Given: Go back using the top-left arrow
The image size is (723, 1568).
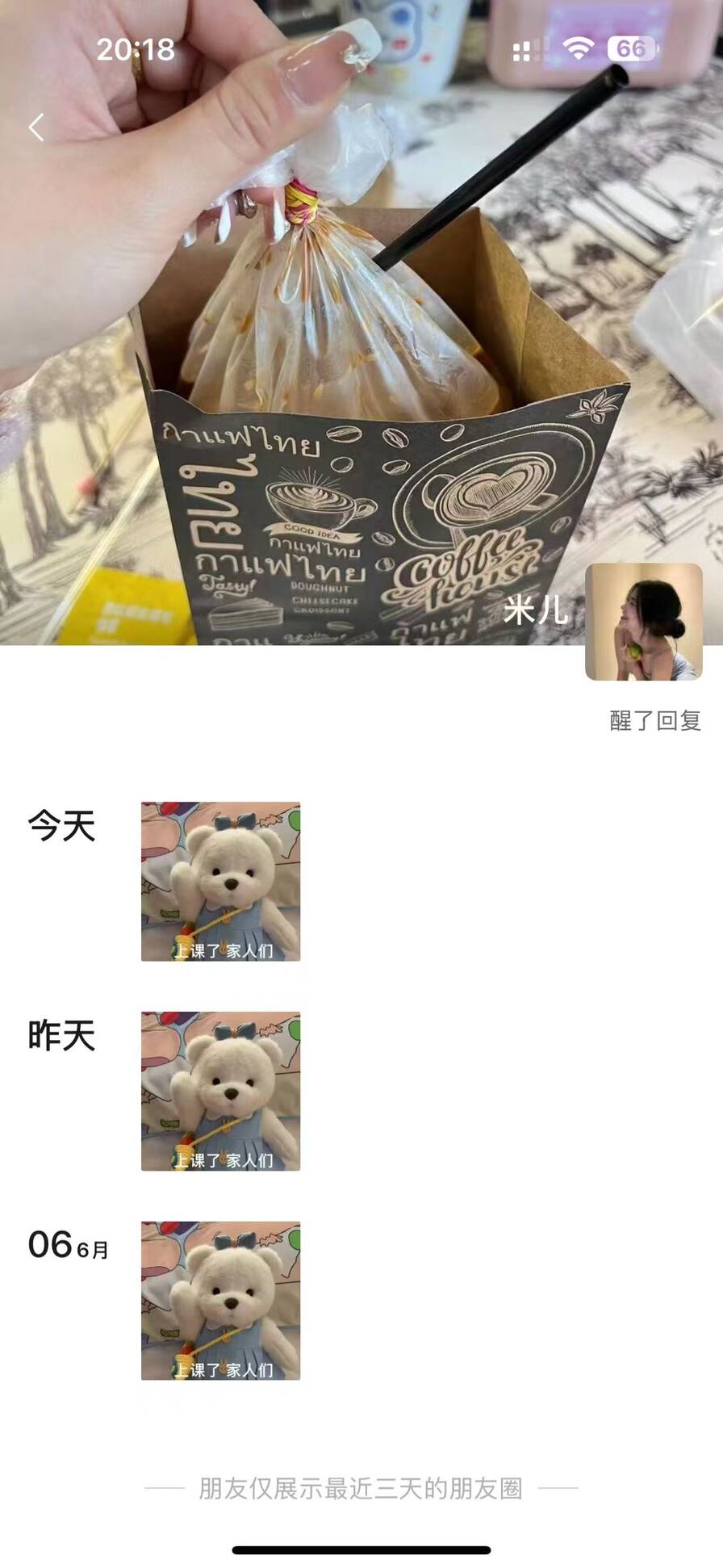Looking at the screenshot, I should pos(36,128).
